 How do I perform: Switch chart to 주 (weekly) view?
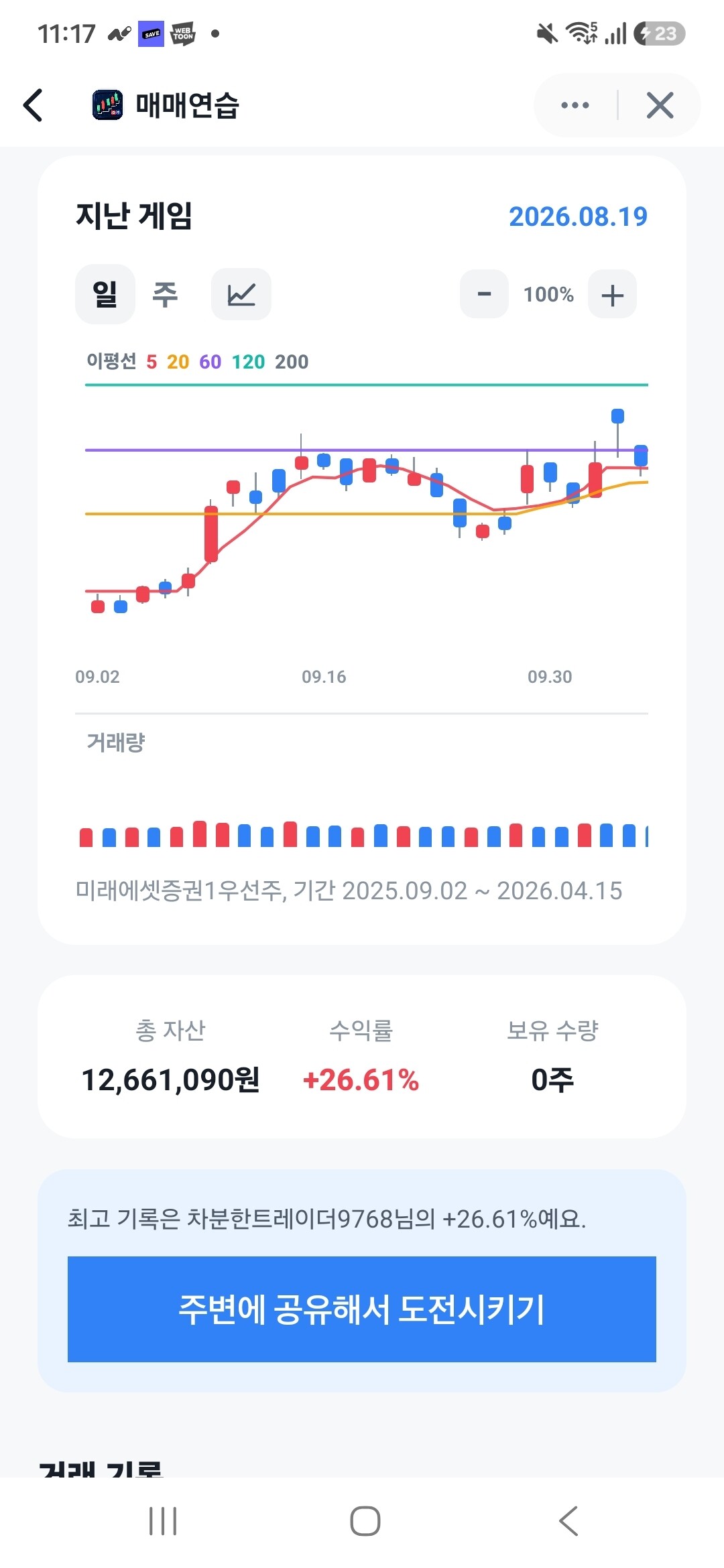pos(165,294)
